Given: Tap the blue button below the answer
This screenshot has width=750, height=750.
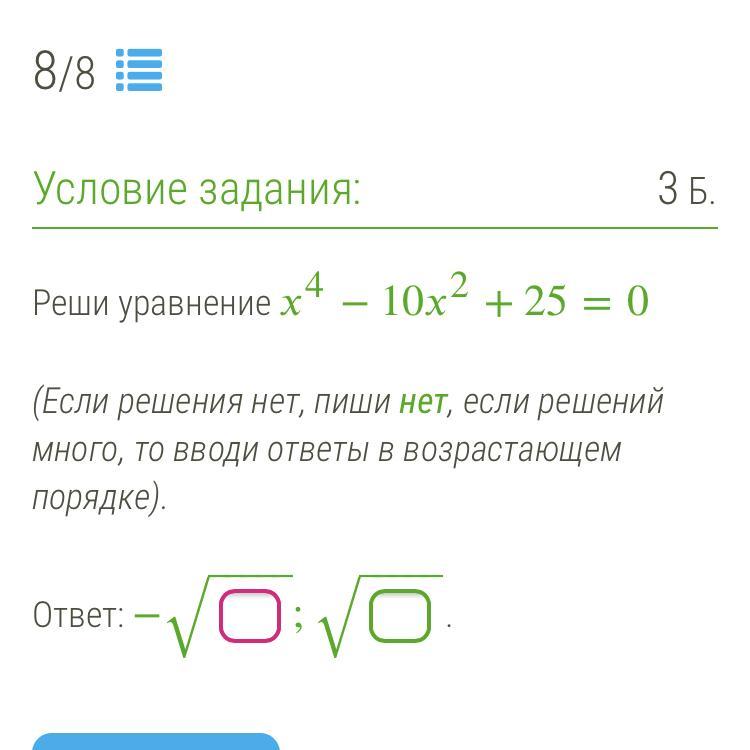Looking at the screenshot, I should pyautogui.click(x=156, y=742).
